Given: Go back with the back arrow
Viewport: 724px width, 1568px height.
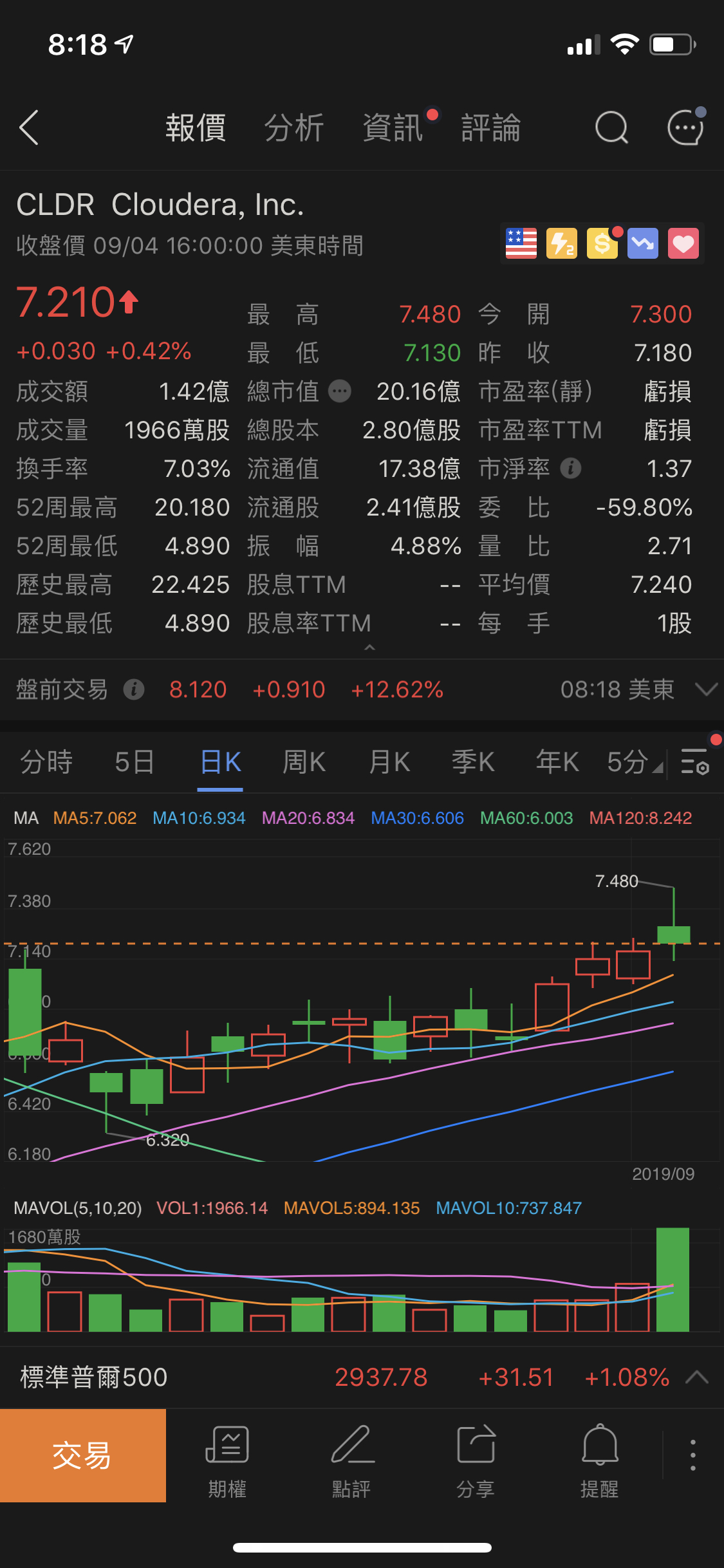Looking at the screenshot, I should [x=29, y=127].
